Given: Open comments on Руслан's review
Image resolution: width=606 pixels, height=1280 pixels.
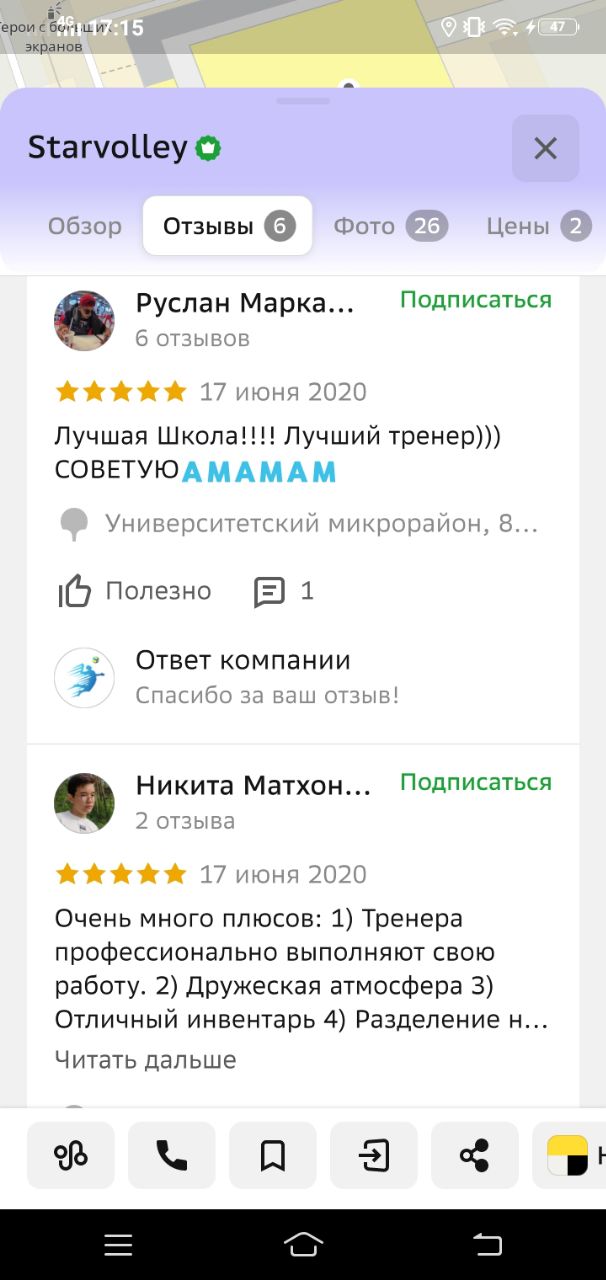Looking at the screenshot, I should [284, 591].
